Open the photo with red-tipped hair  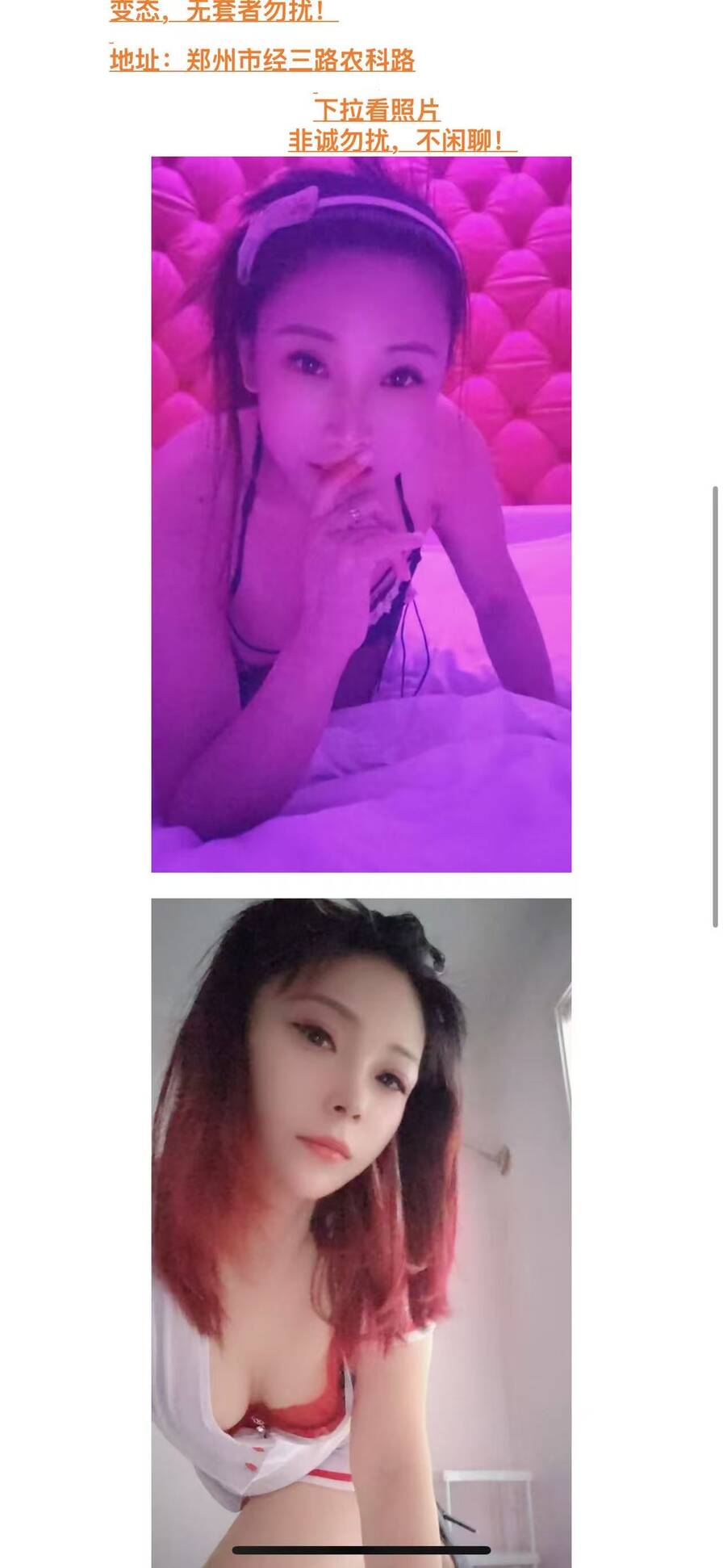tap(361, 1227)
